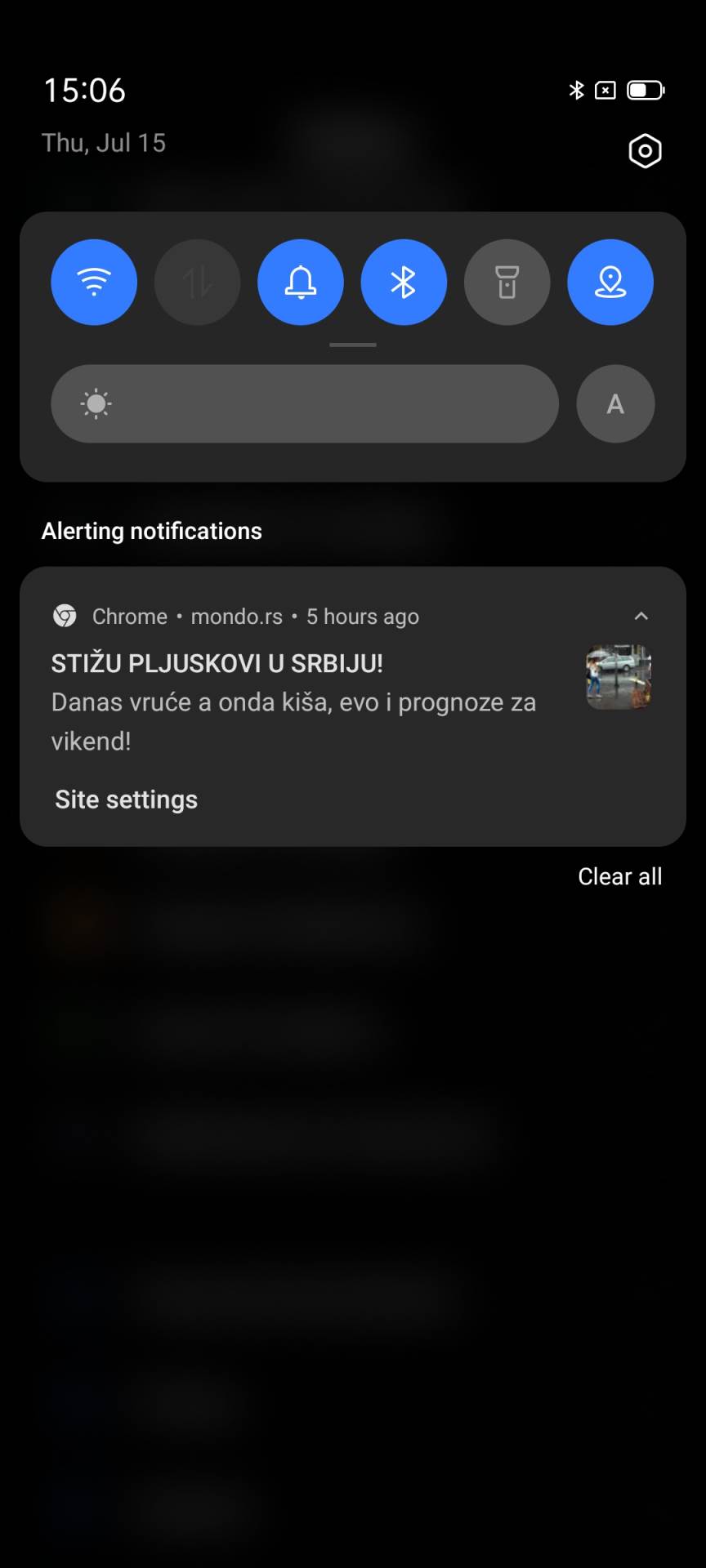The height and width of the screenshot is (1568, 706).
Task: Turn off Wi-Fi quick toggle
Action: (94, 283)
